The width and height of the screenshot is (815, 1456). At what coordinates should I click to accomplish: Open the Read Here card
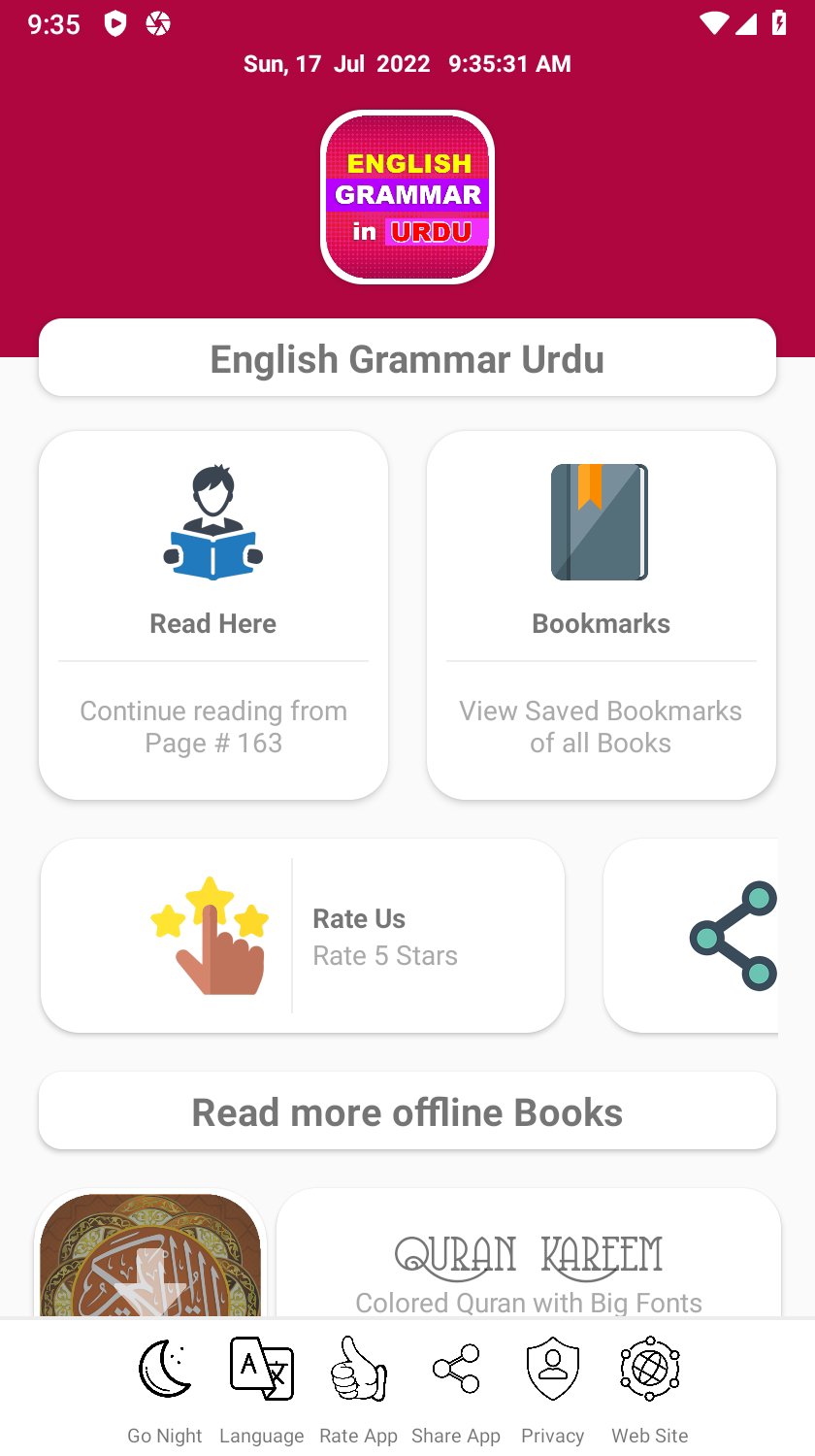pyautogui.click(x=213, y=614)
